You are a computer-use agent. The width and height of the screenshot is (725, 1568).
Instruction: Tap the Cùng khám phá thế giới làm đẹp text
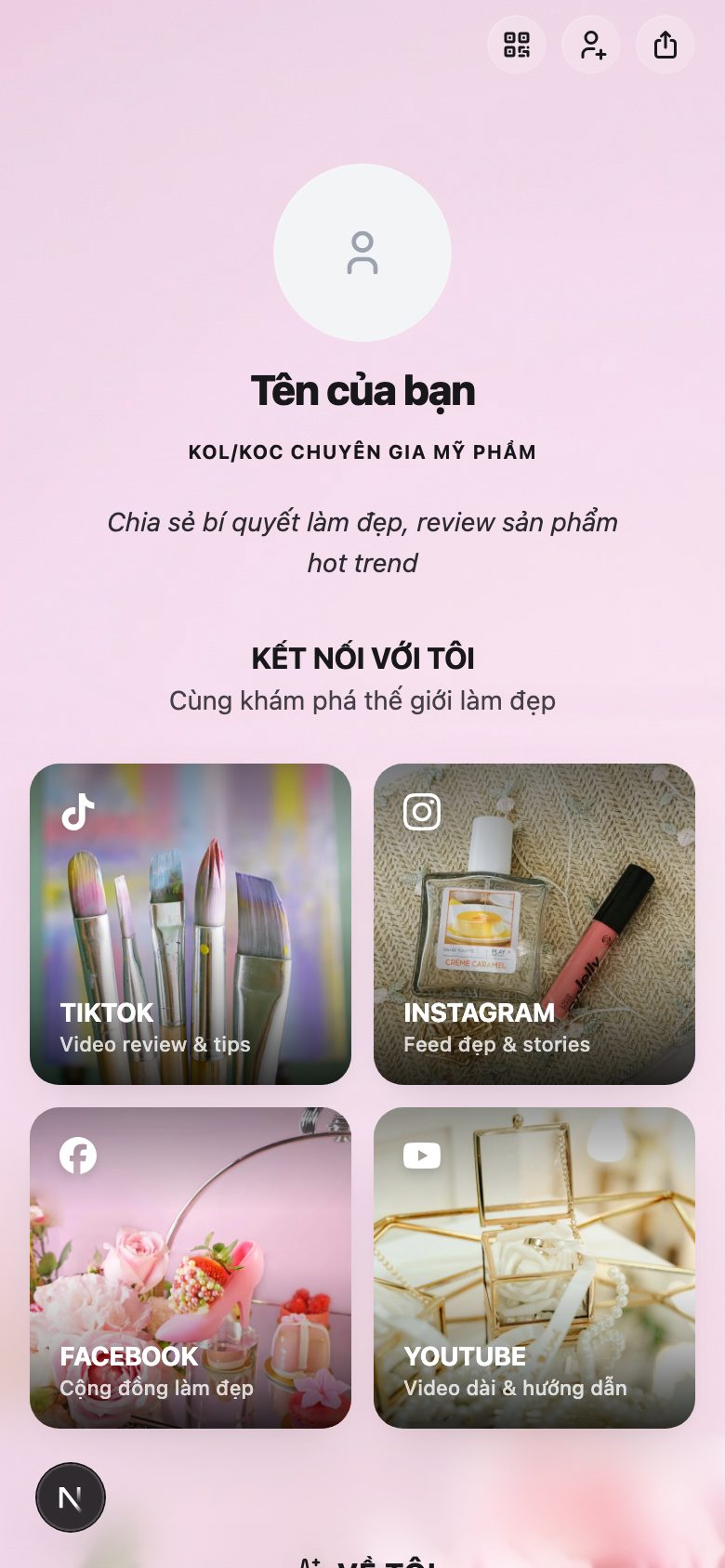pyautogui.click(x=362, y=700)
